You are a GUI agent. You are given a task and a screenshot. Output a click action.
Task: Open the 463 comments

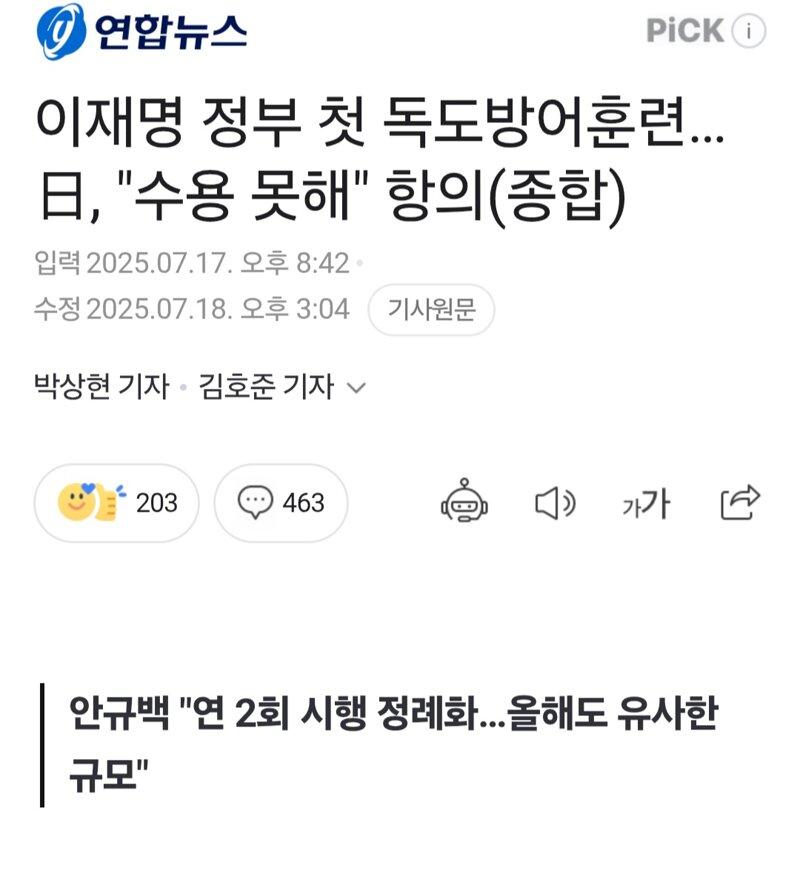[x=282, y=503]
